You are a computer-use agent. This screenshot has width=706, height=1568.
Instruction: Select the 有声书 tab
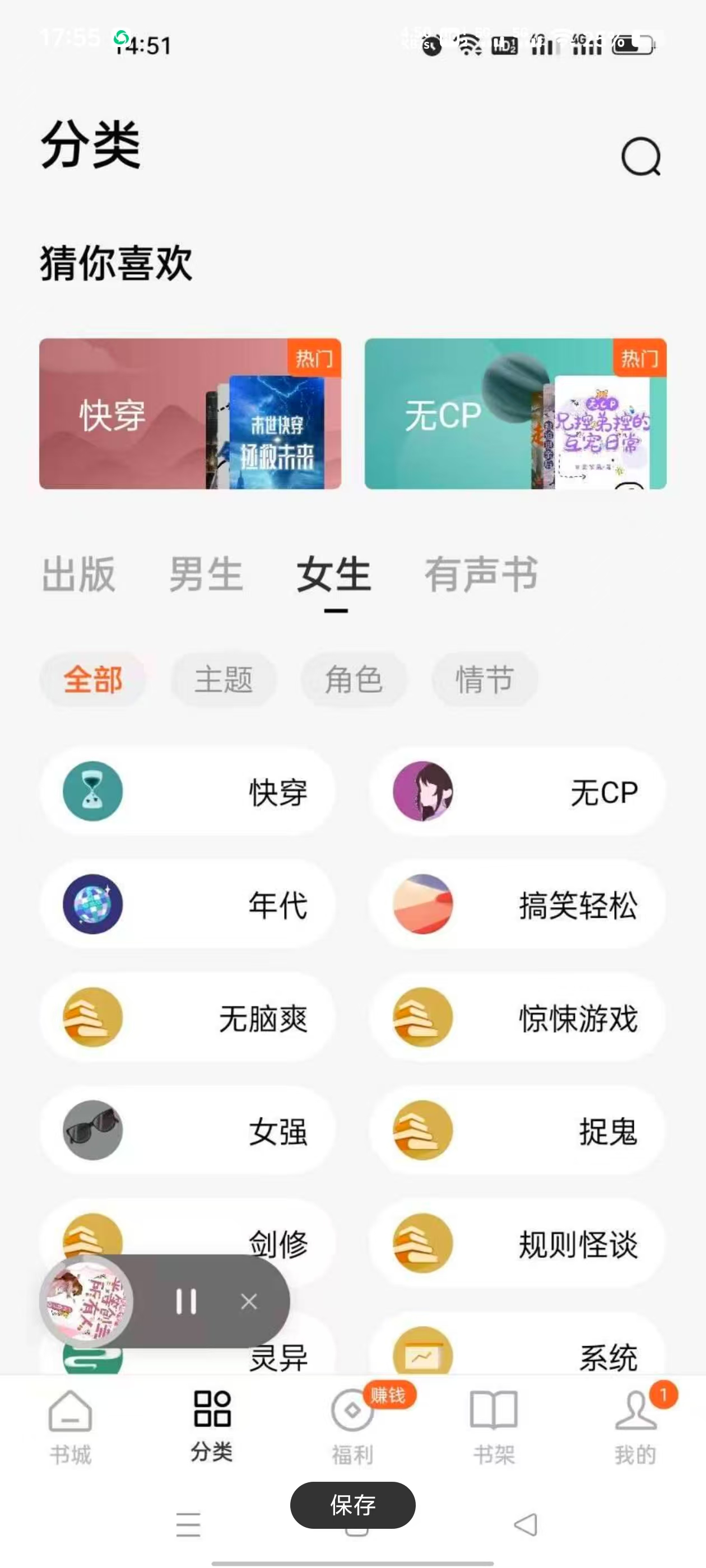point(481,574)
